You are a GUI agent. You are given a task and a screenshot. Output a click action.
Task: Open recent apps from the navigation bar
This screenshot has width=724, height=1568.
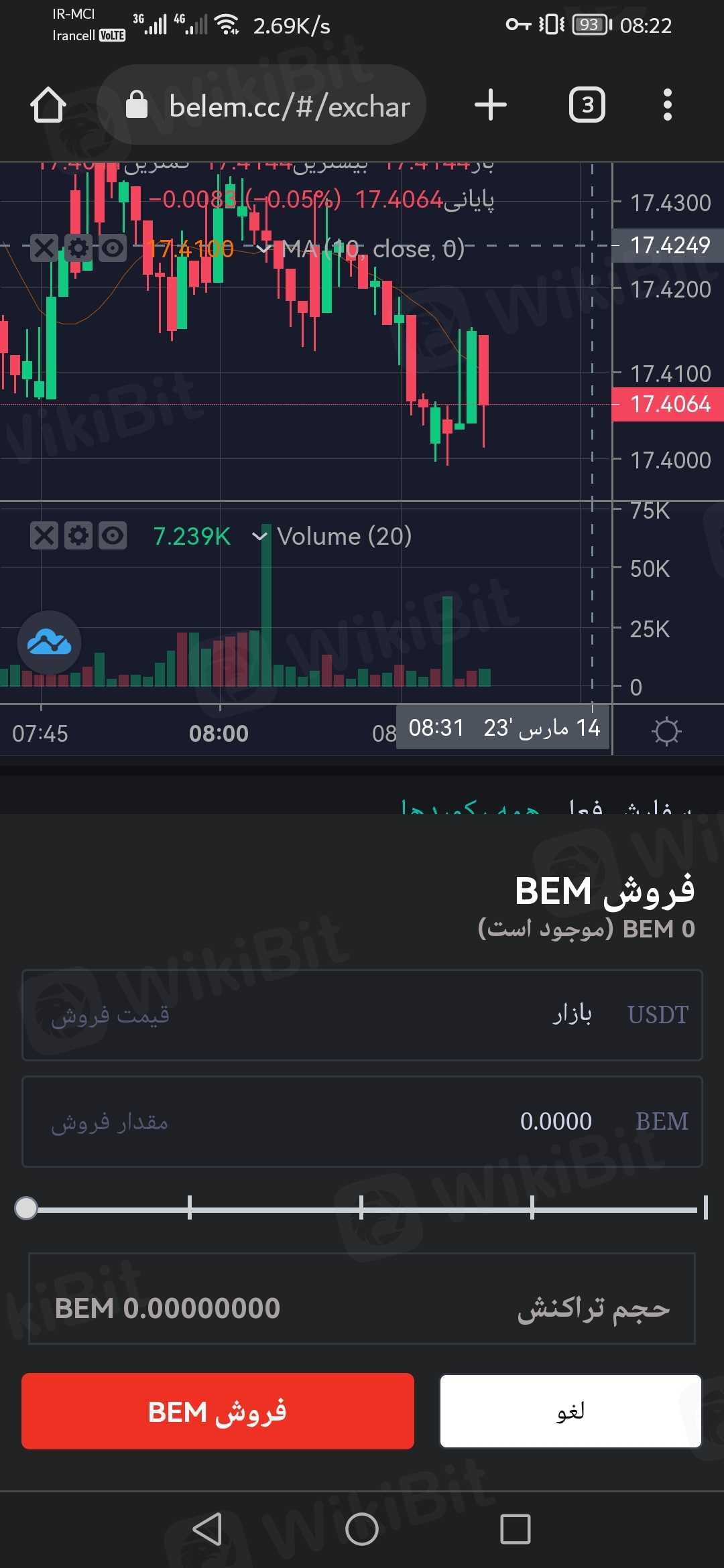pos(516,1529)
